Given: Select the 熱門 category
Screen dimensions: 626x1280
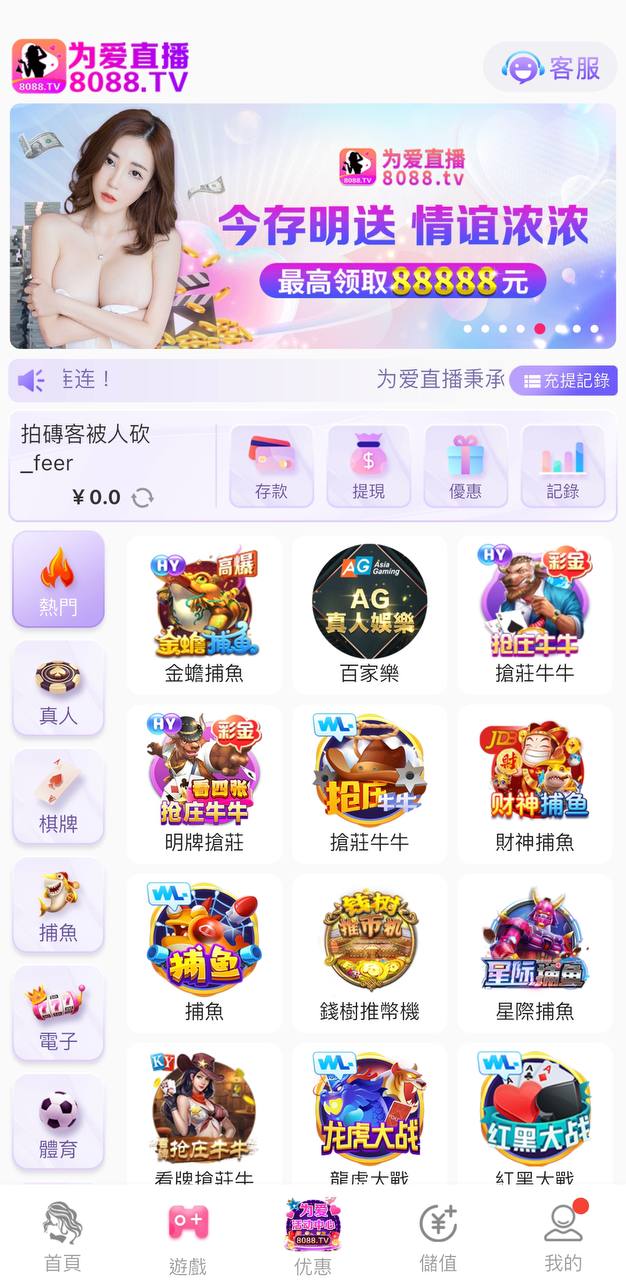Looking at the screenshot, I should pos(58,580).
